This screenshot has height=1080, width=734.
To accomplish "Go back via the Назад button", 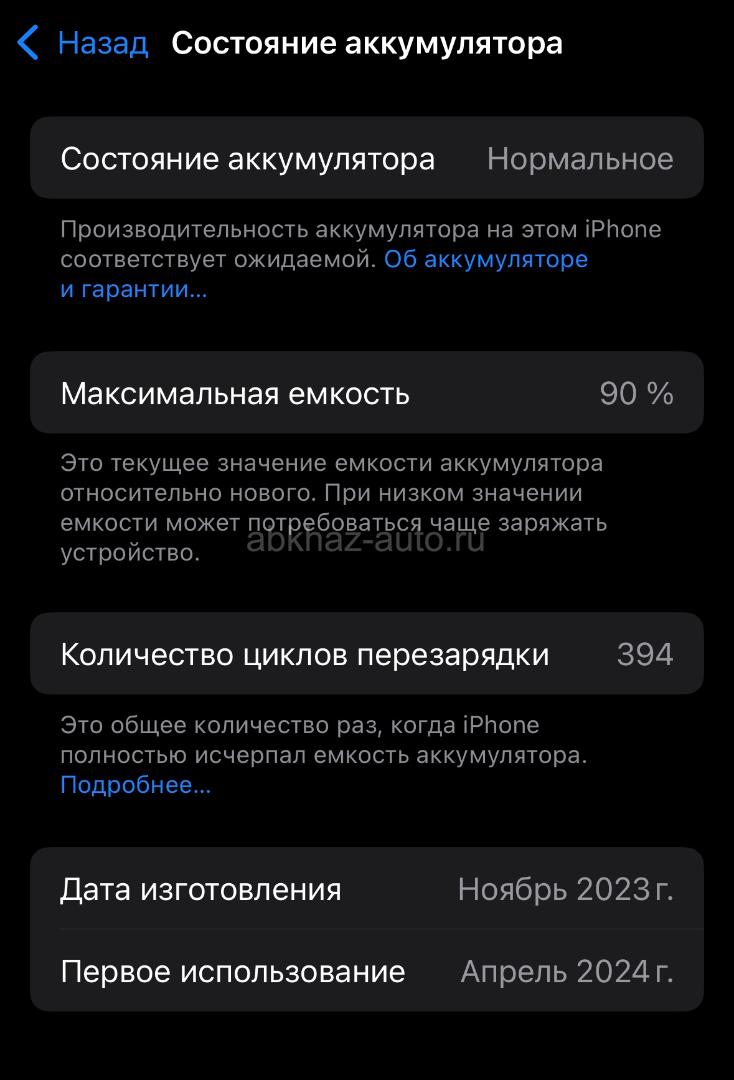I will pos(84,43).
